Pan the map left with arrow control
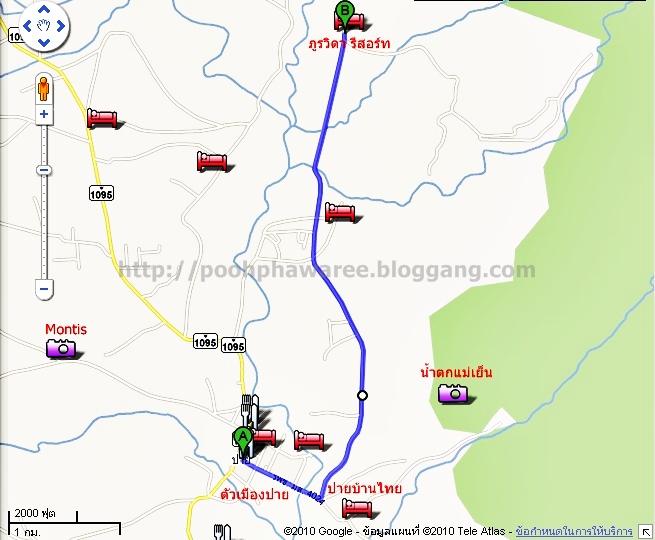Screen dimensions: 655x540 [26, 27]
